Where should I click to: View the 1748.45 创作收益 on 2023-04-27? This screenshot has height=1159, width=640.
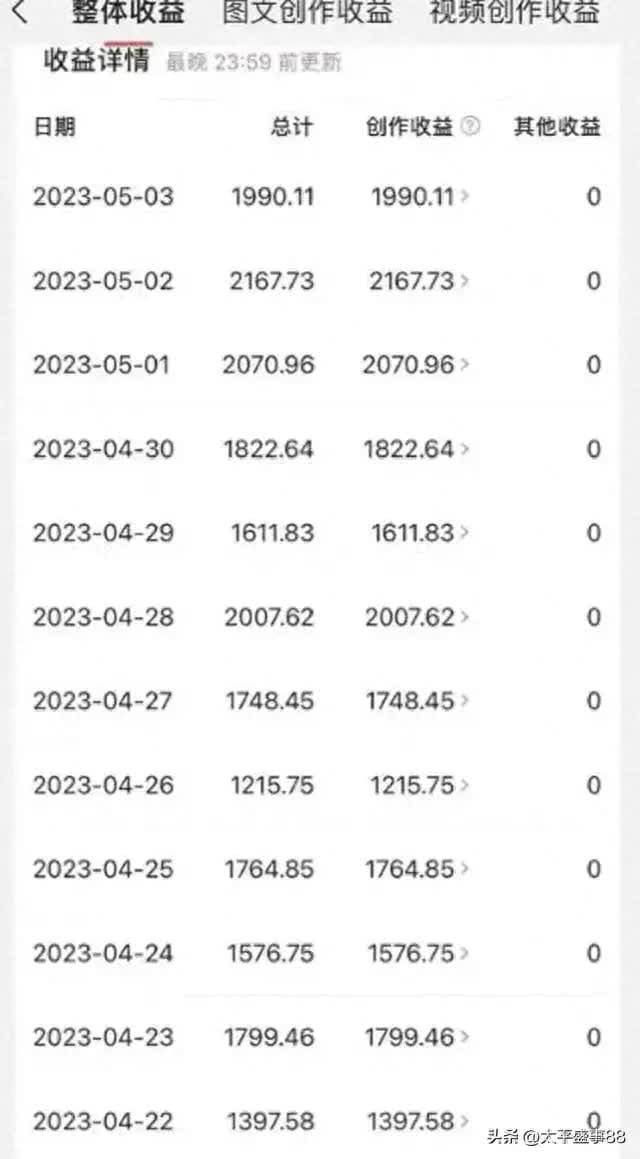click(x=417, y=701)
